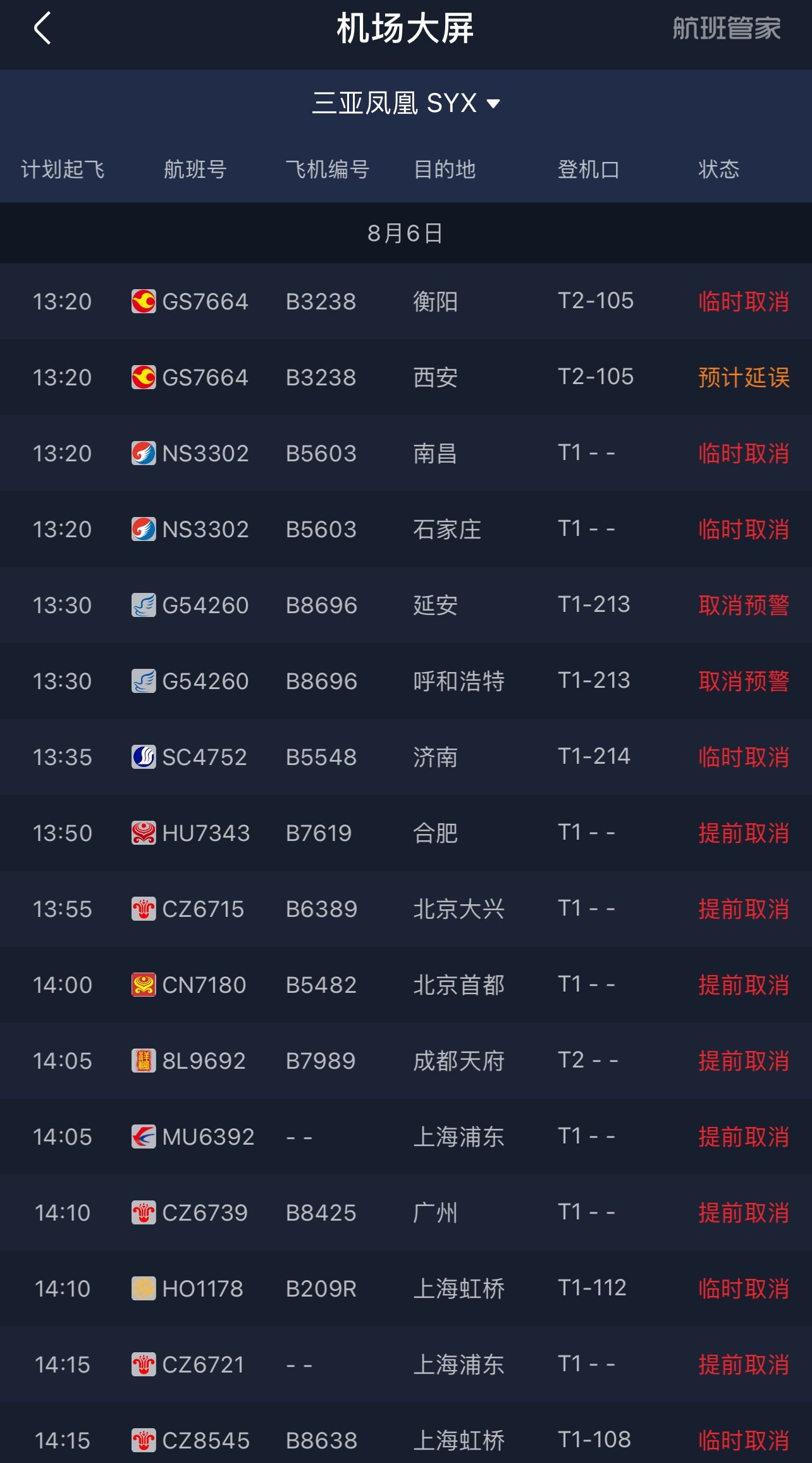Open flight MU6392 to 上海浦东
Screen dimensions: 812x1463
click(406, 1136)
